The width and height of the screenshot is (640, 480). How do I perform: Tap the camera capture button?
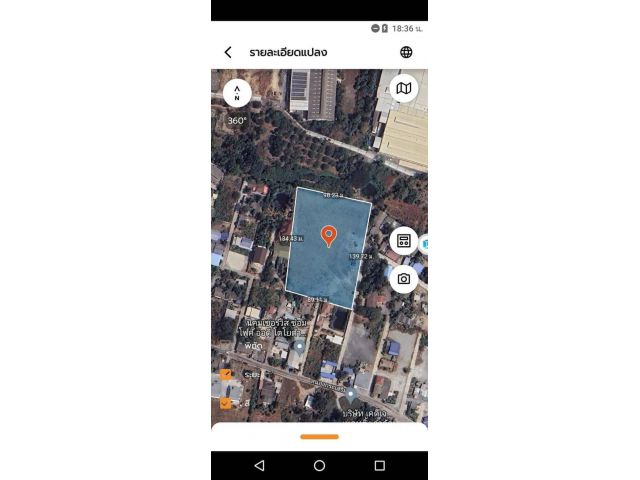[x=403, y=279]
